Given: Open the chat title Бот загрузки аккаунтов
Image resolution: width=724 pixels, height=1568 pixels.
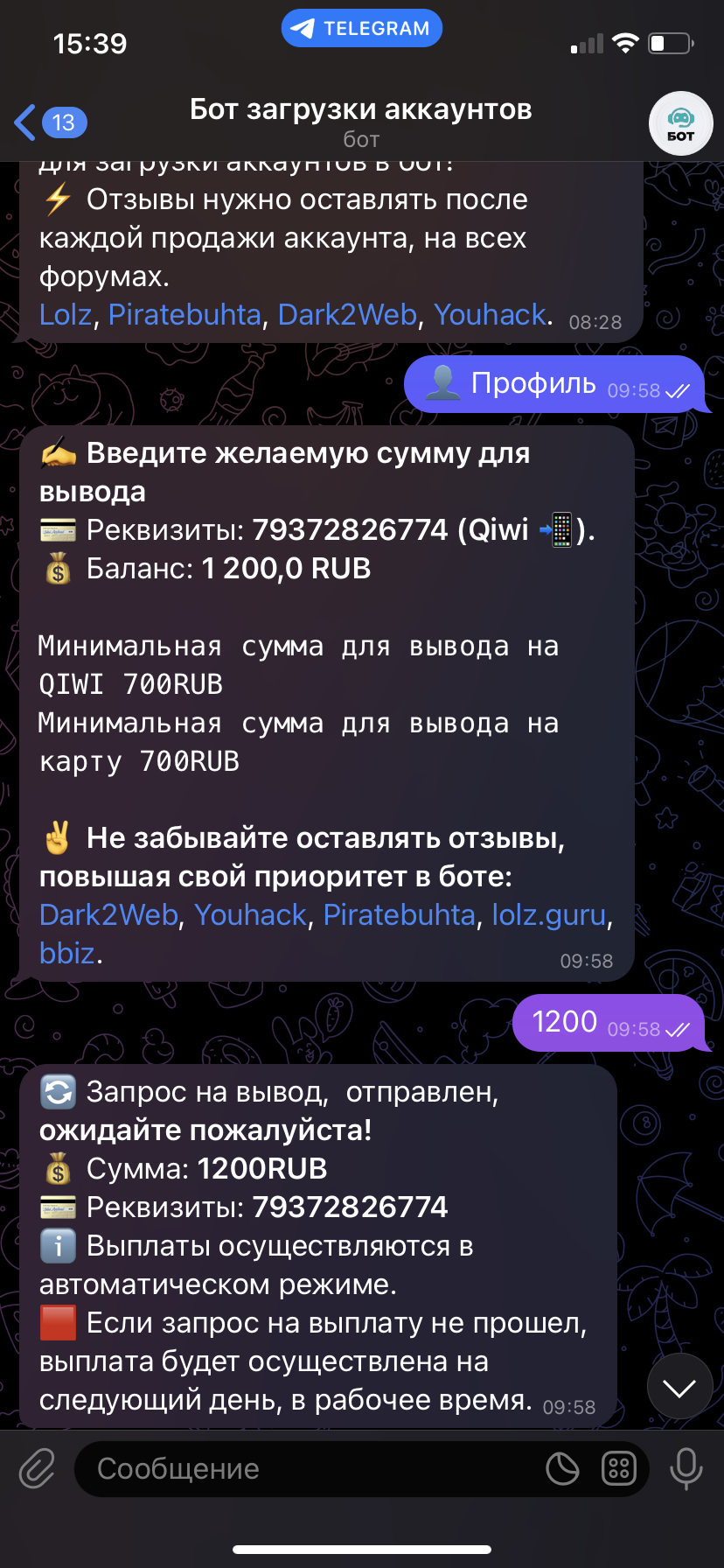Looking at the screenshot, I should coord(360,109).
